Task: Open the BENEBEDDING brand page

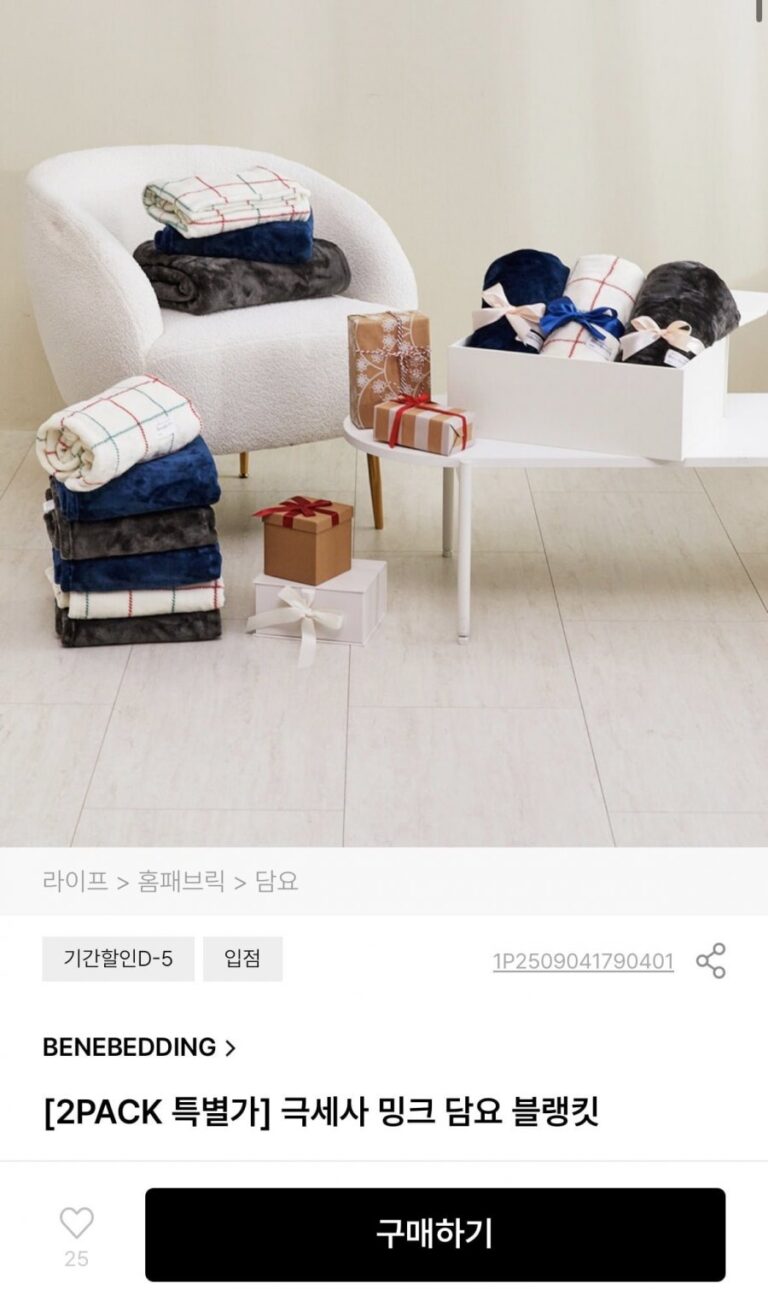Action: pos(139,1047)
